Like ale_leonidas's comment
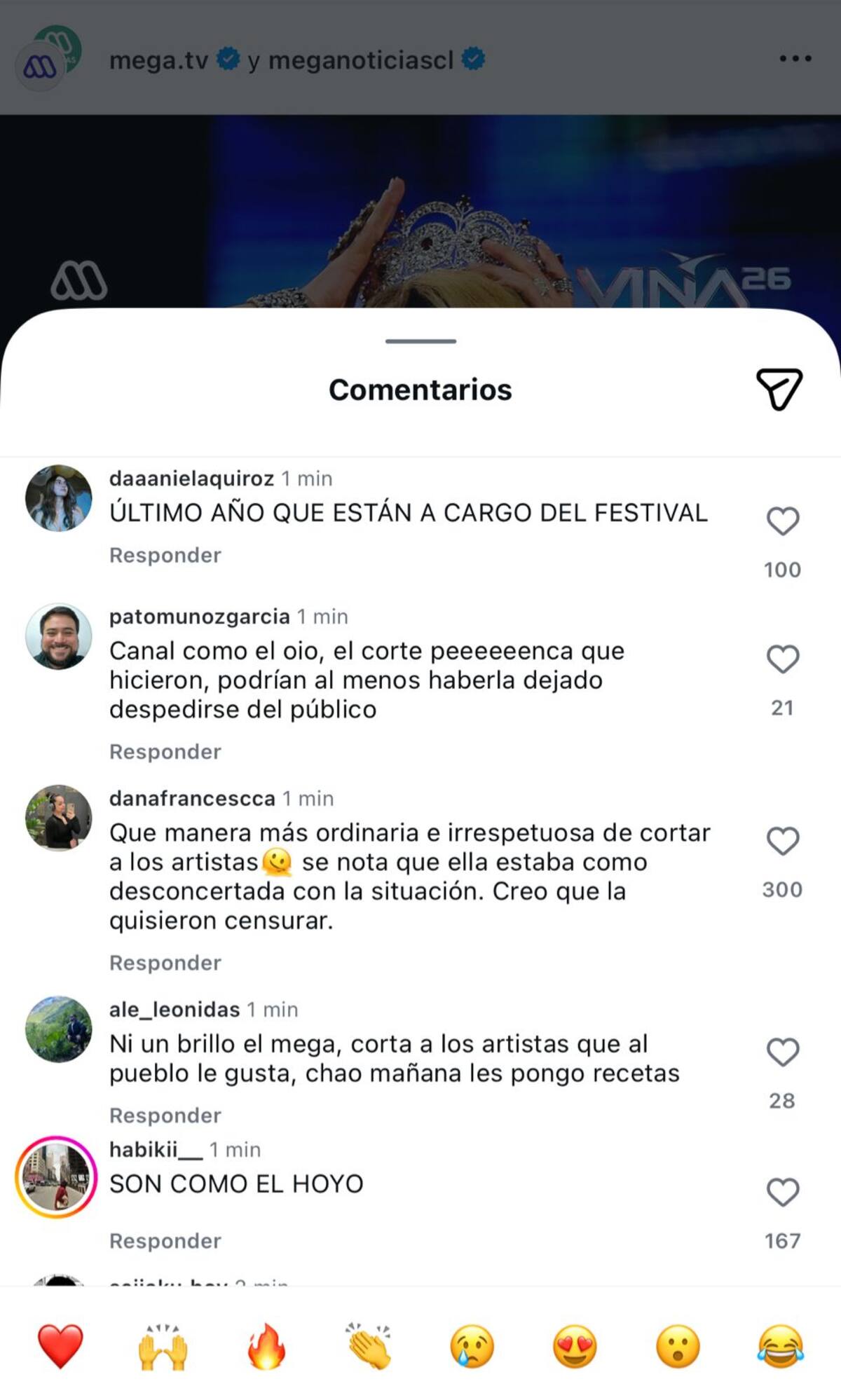841x1400 pixels. pyautogui.click(x=782, y=1052)
